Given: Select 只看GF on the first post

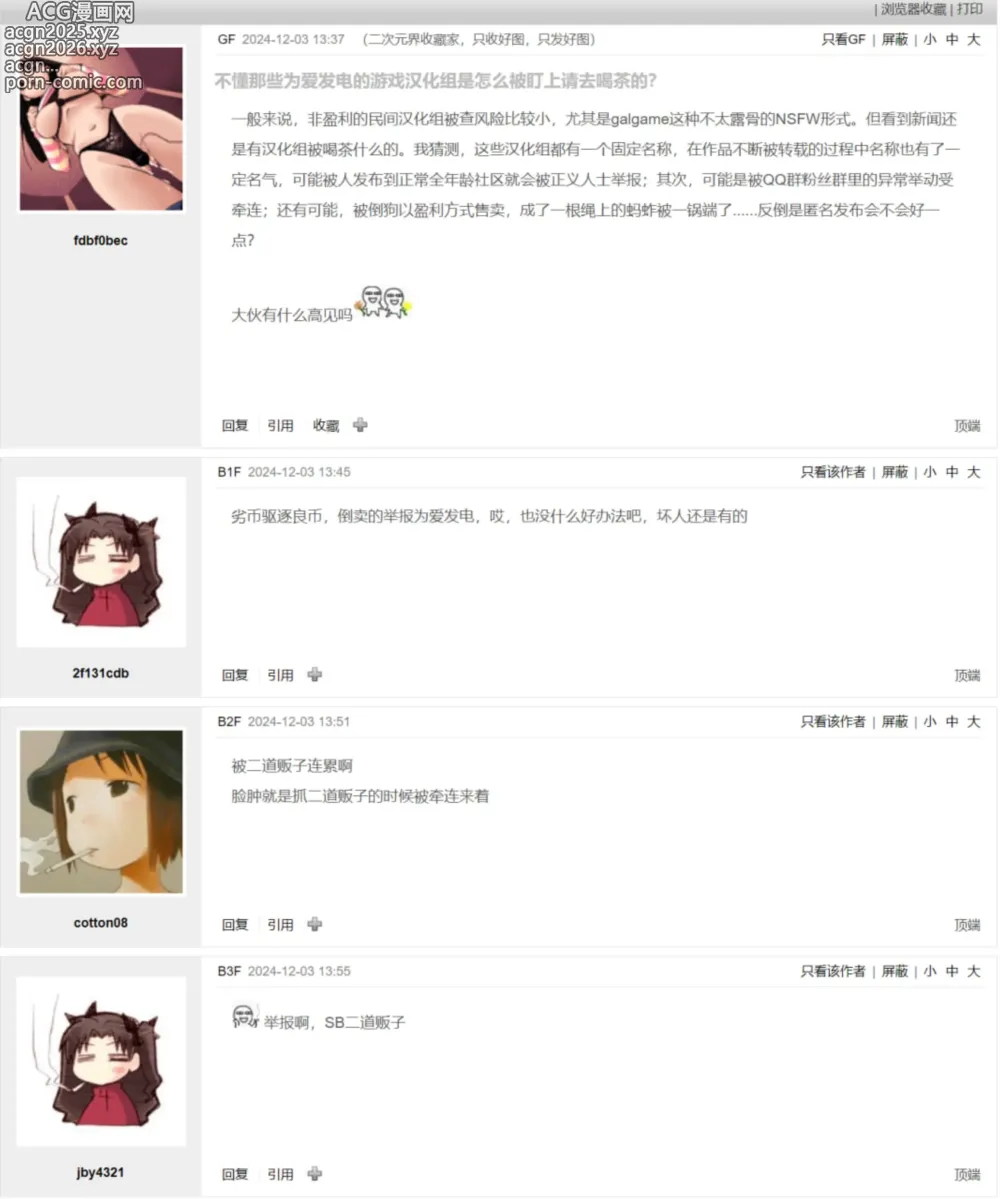Looking at the screenshot, I should click(x=843, y=39).
